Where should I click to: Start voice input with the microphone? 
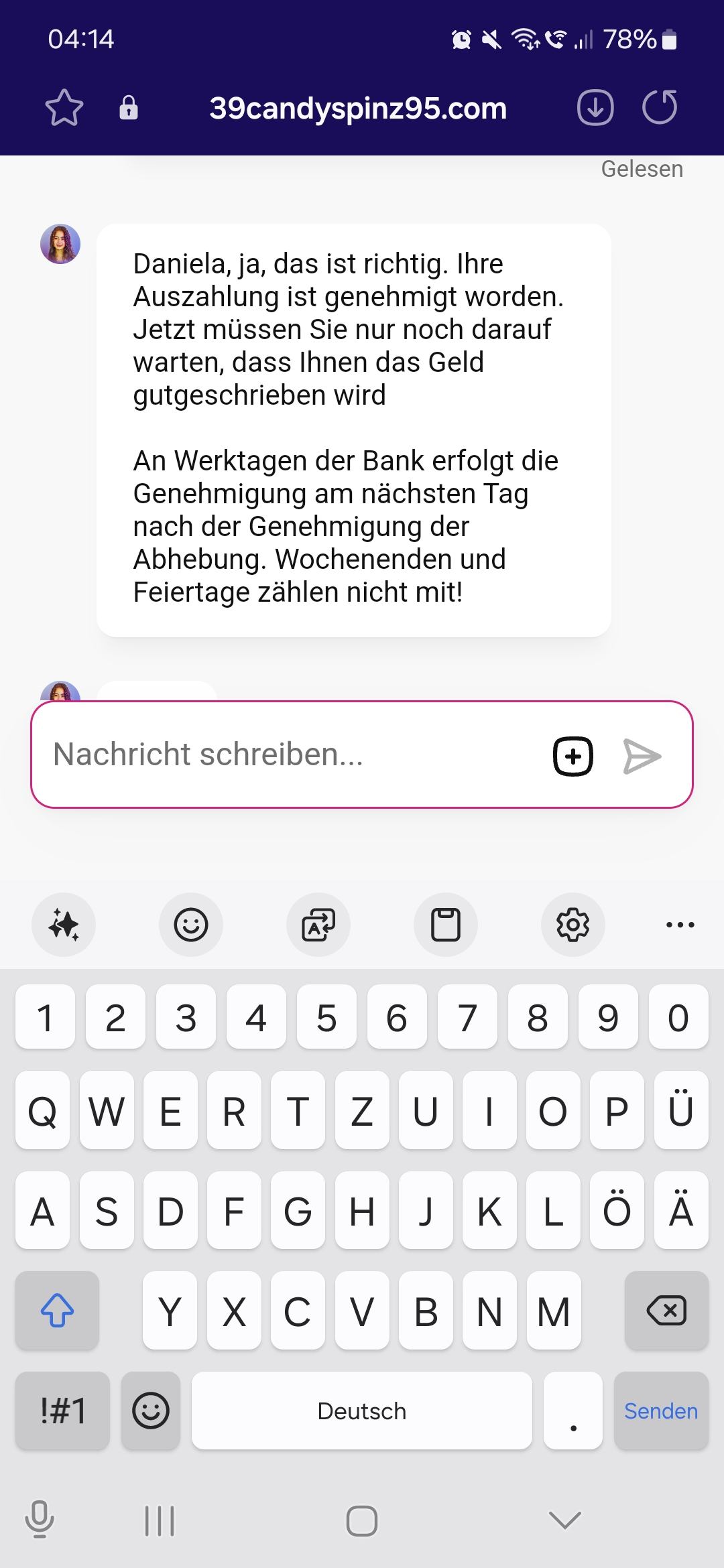40,1520
